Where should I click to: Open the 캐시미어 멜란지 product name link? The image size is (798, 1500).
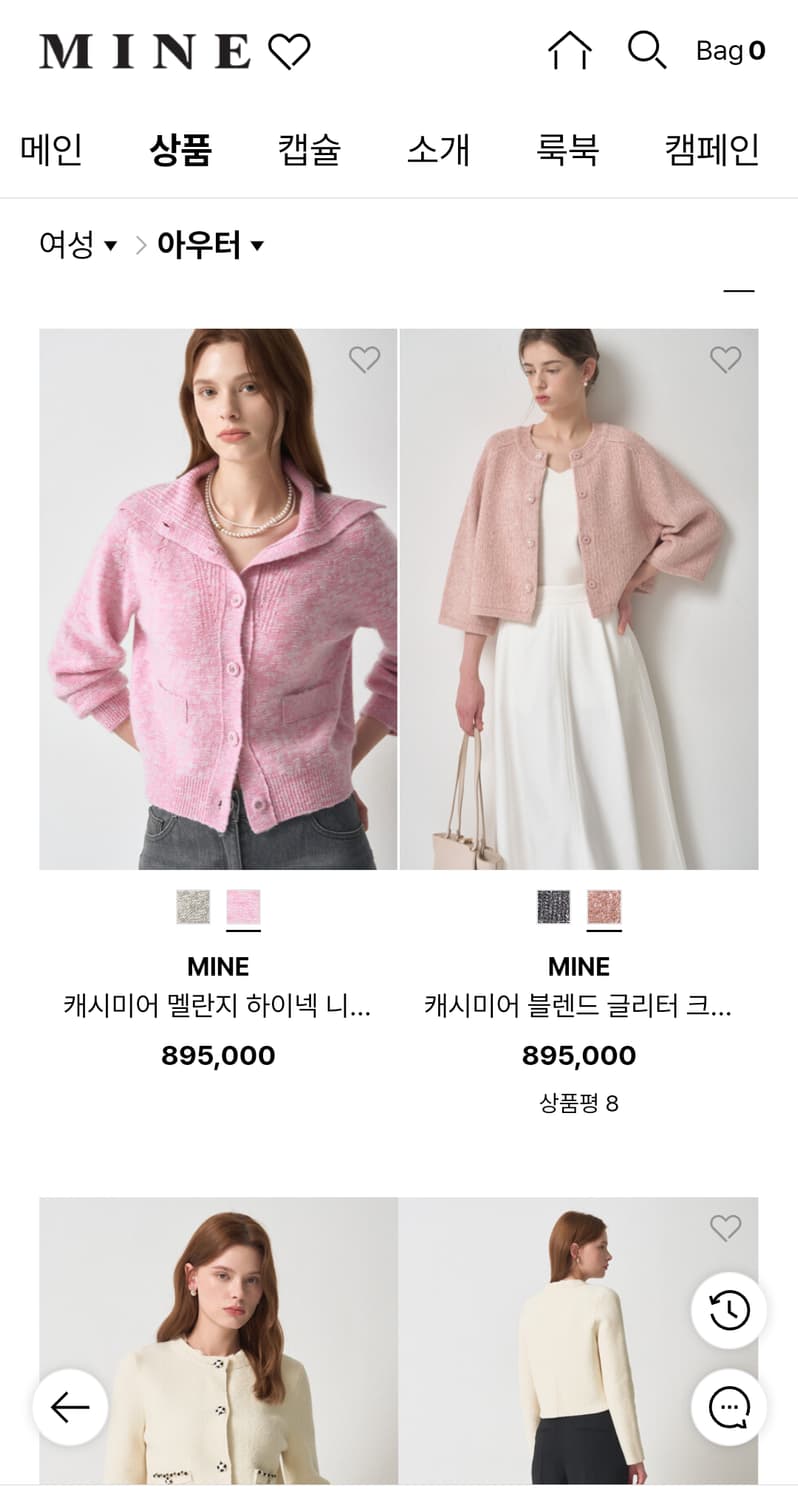[x=217, y=1008]
